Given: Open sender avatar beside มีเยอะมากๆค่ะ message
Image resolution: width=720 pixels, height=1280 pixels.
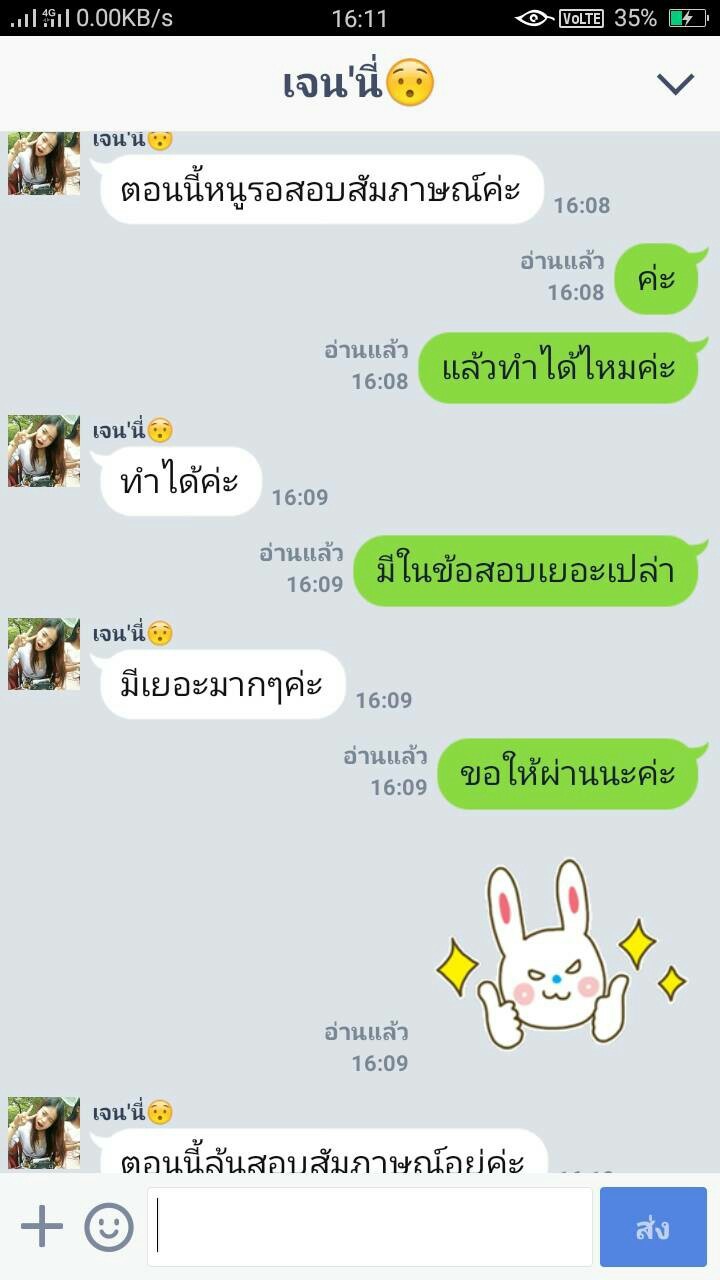Looking at the screenshot, I should [44, 654].
